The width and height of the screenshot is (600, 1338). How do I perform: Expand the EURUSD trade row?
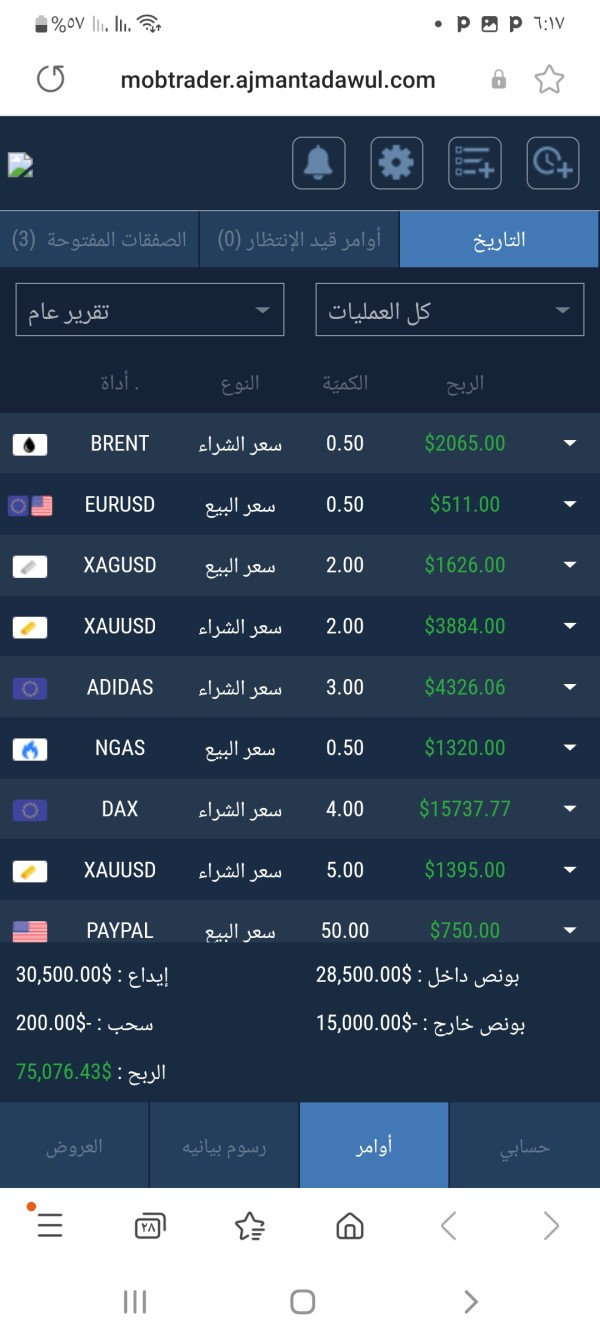pyautogui.click(x=570, y=504)
